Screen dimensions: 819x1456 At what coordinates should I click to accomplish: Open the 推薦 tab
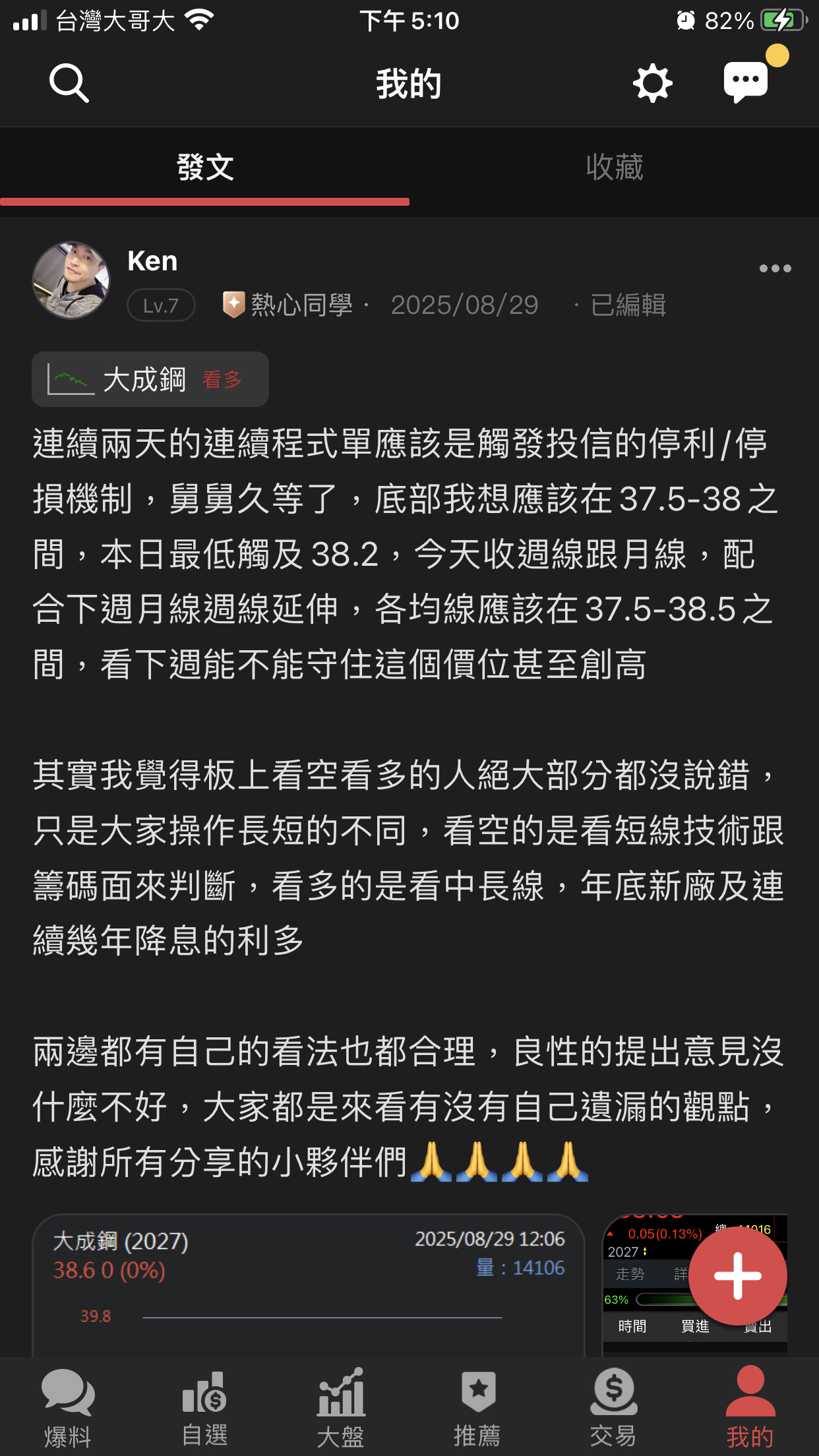click(x=477, y=1407)
